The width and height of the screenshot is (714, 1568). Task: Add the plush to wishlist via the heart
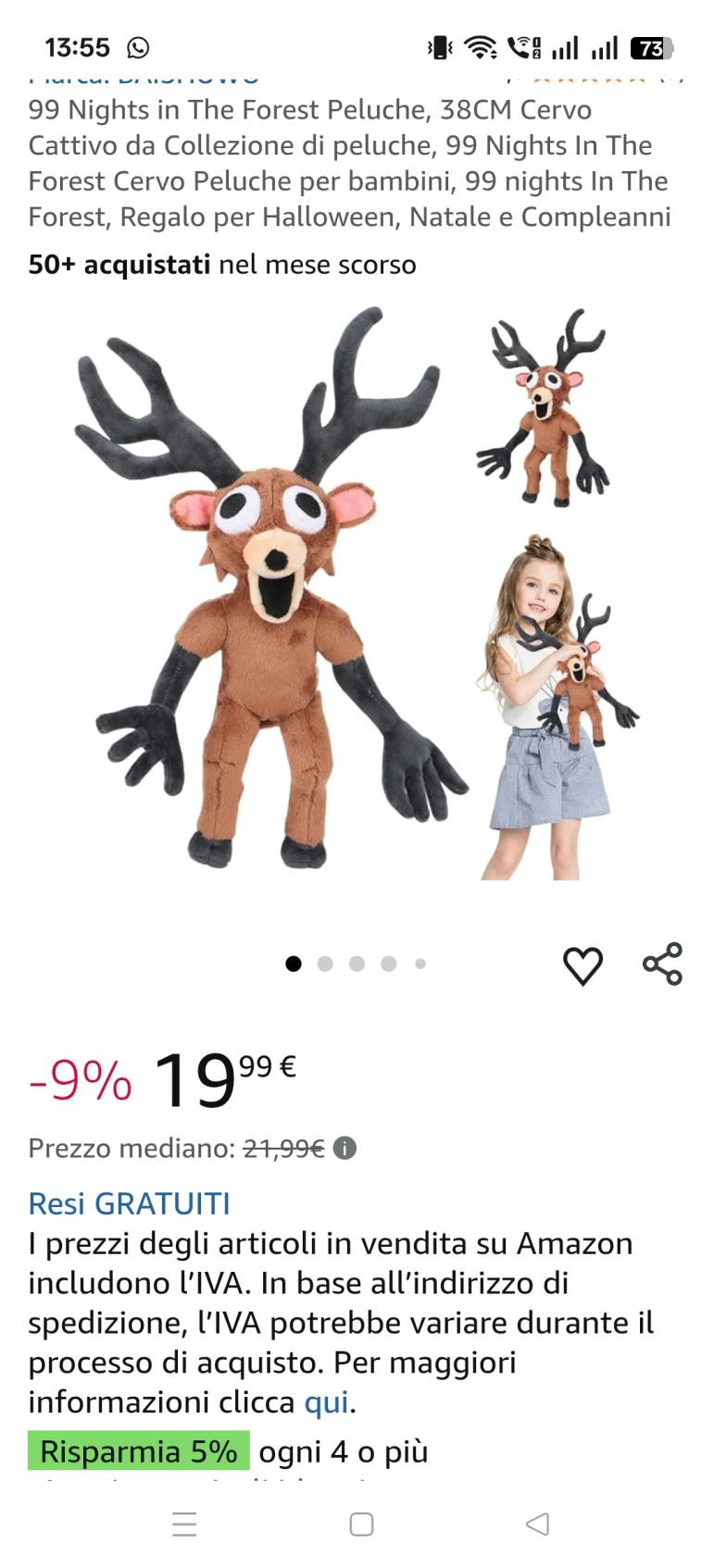(x=582, y=965)
